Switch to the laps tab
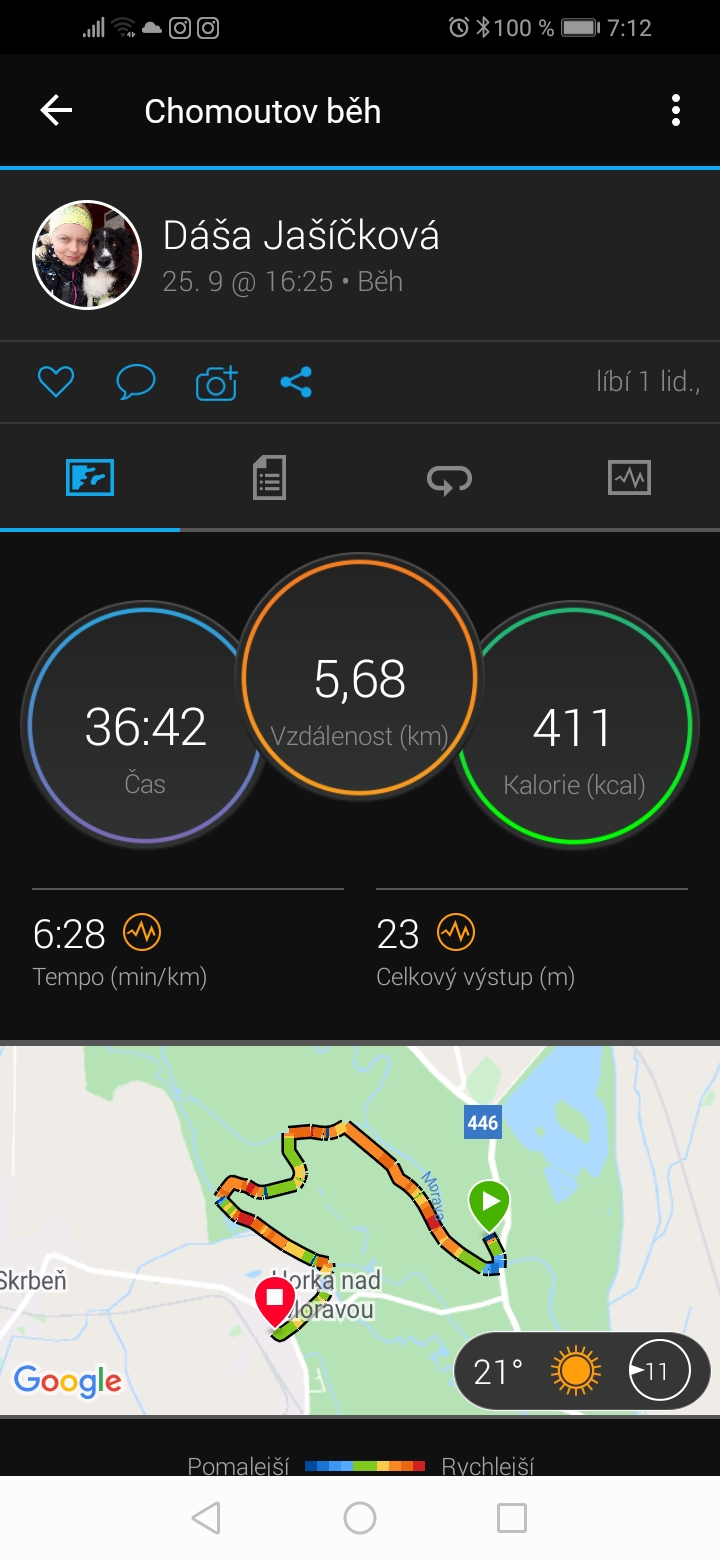The image size is (720, 1560). coord(449,479)
